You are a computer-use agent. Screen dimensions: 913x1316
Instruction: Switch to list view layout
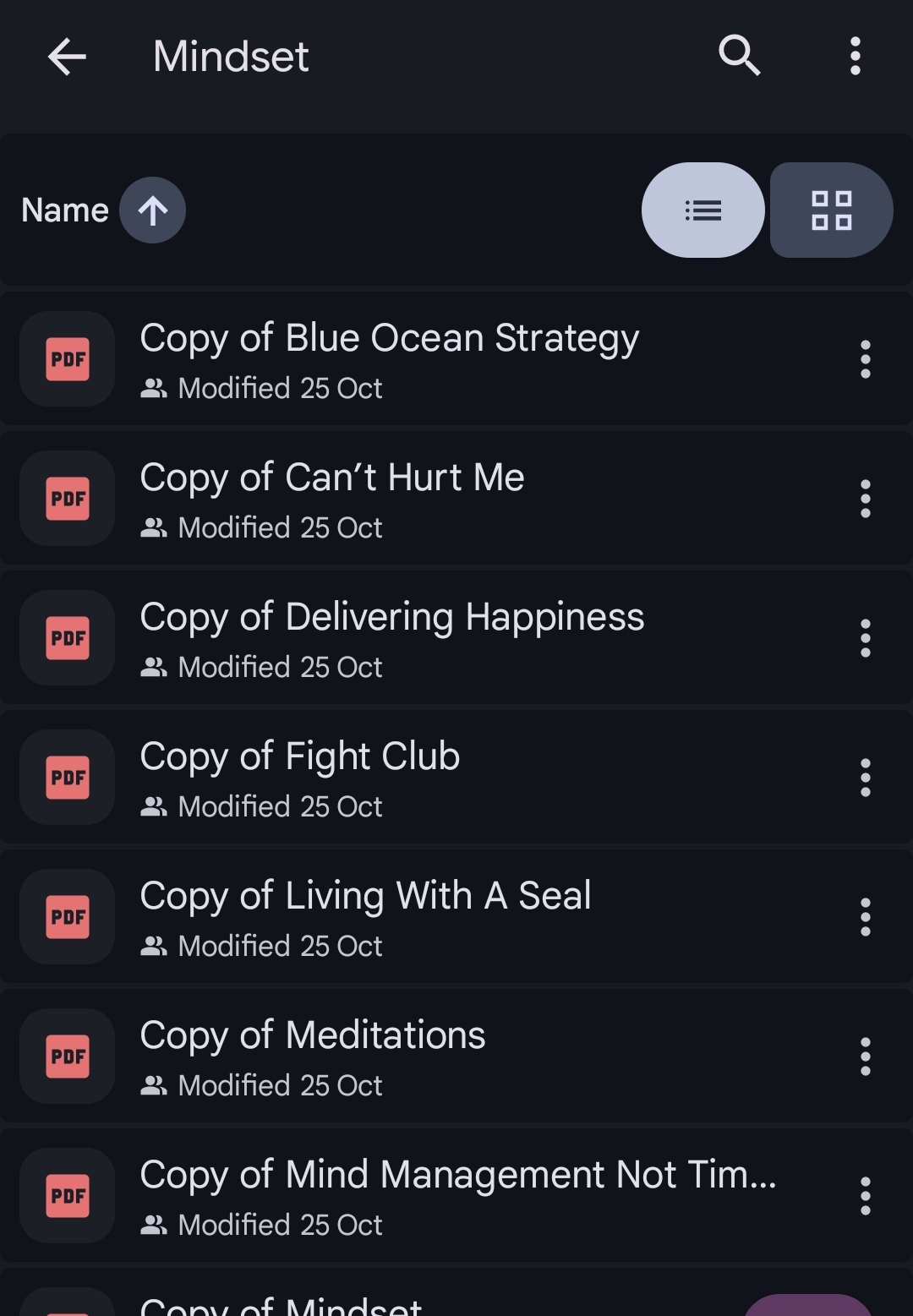[703, 210]
